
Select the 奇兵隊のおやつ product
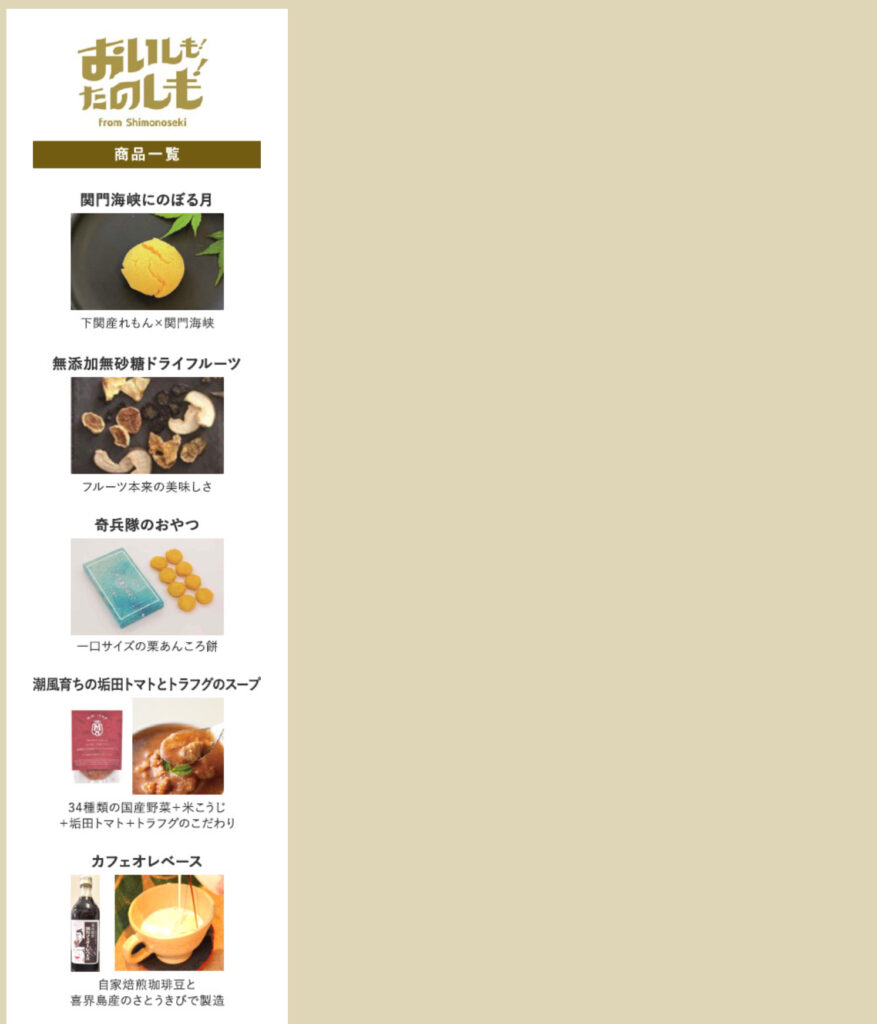tap(147, 587)
